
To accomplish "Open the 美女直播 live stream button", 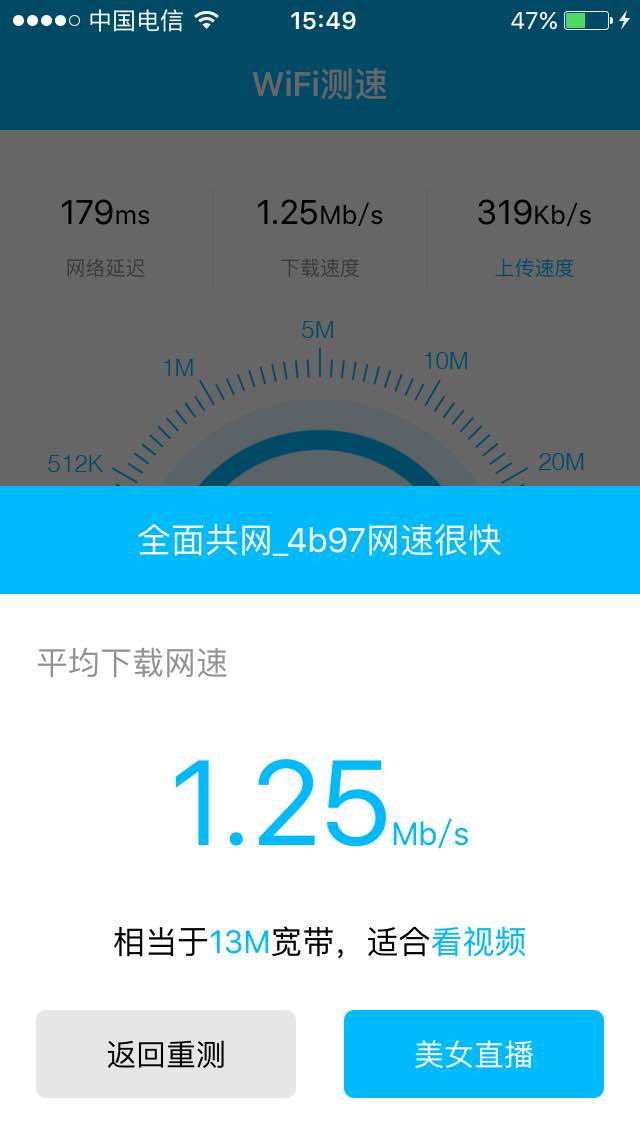I will point(474,1054).
